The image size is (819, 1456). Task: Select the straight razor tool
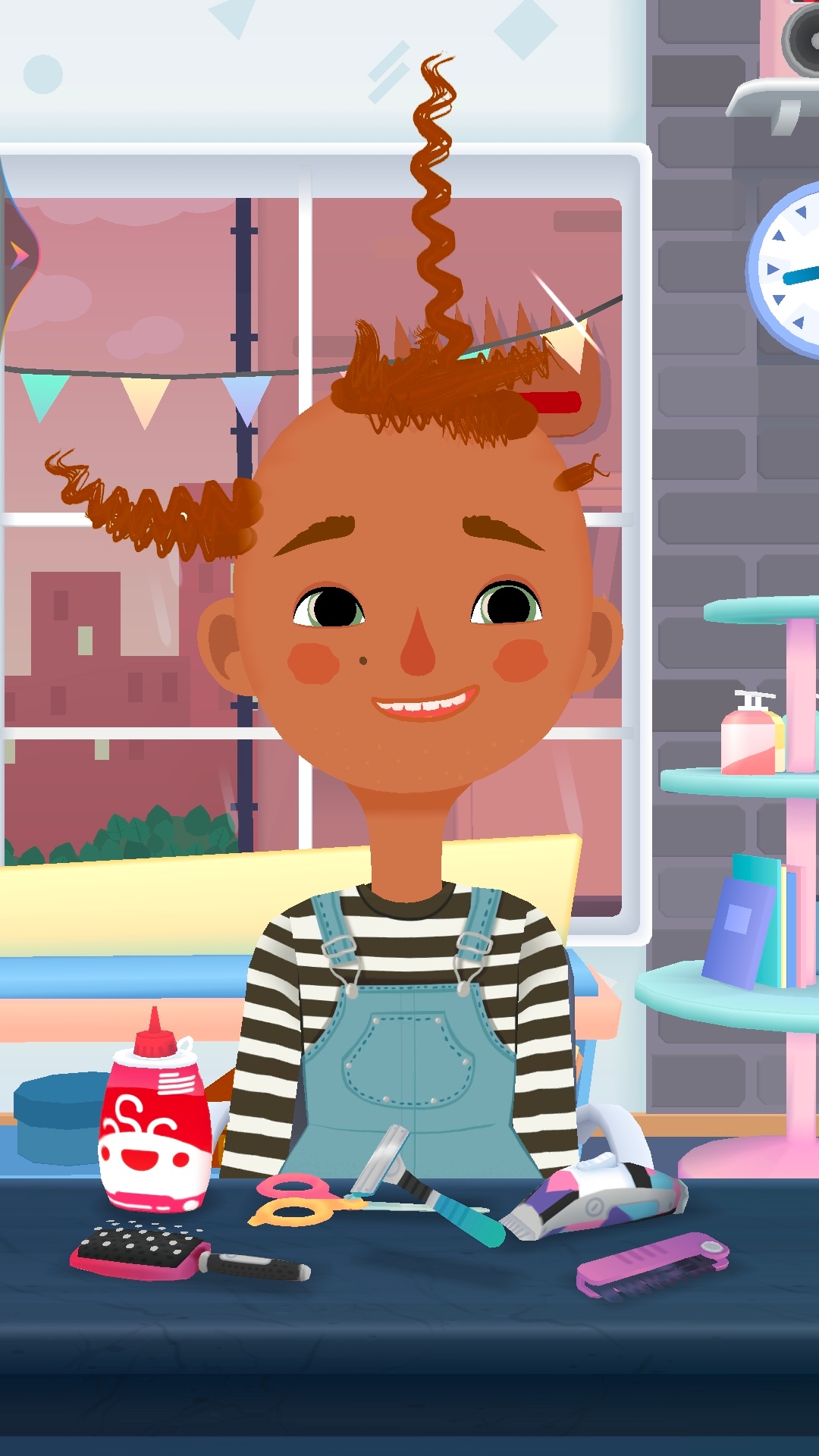click(x=425, y=1183)
